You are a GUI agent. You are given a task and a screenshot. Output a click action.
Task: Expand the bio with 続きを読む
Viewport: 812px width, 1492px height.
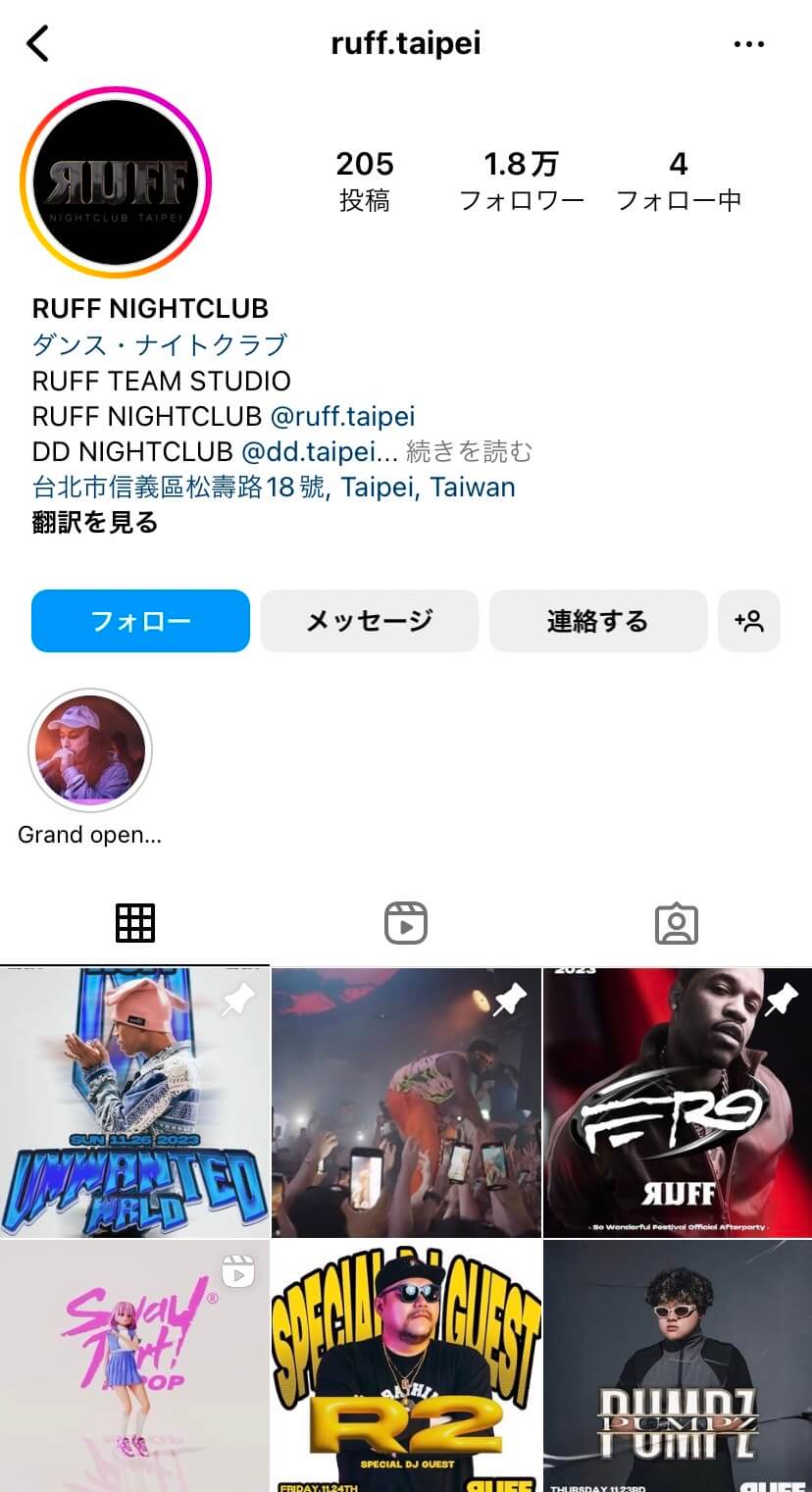pos(469,451)
